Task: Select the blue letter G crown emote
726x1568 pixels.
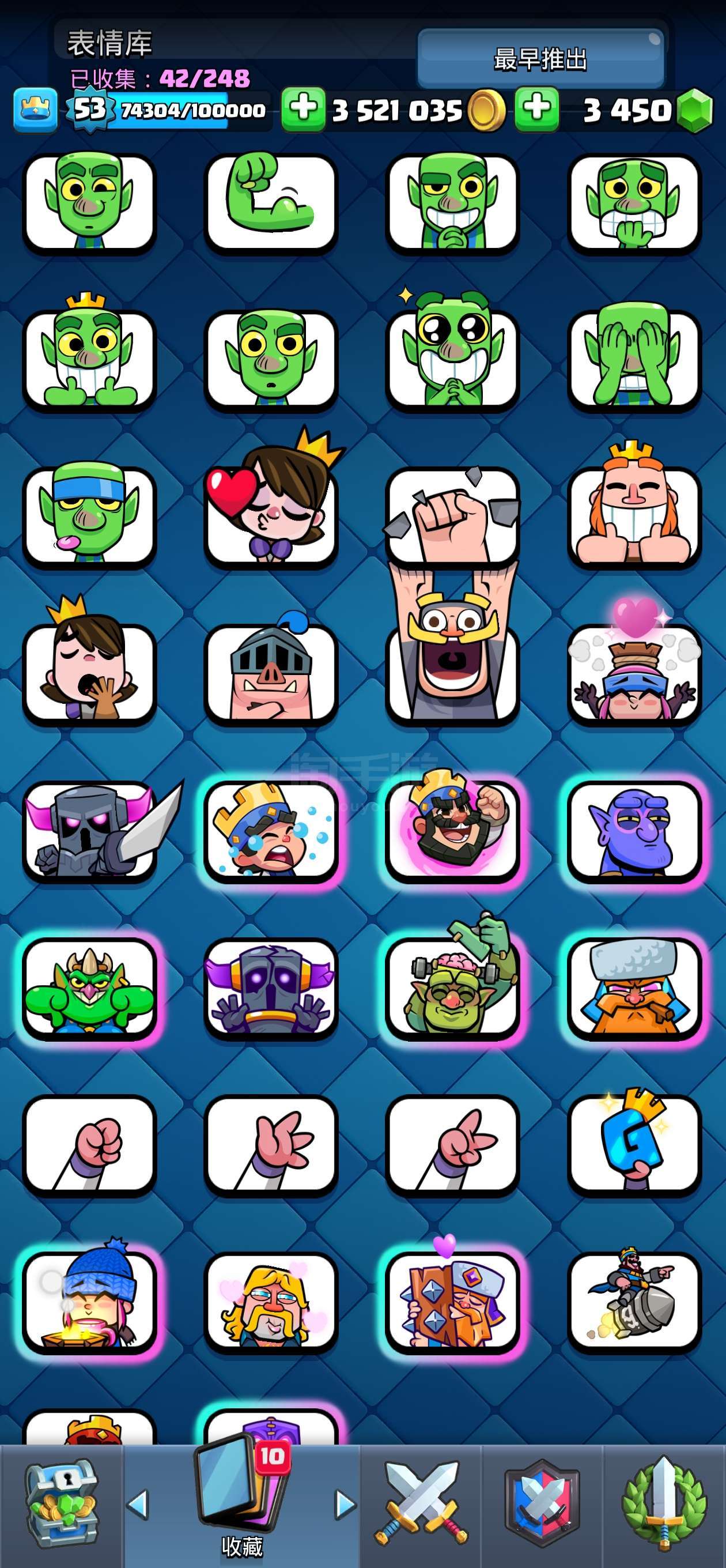Action: coord(634,1144)
